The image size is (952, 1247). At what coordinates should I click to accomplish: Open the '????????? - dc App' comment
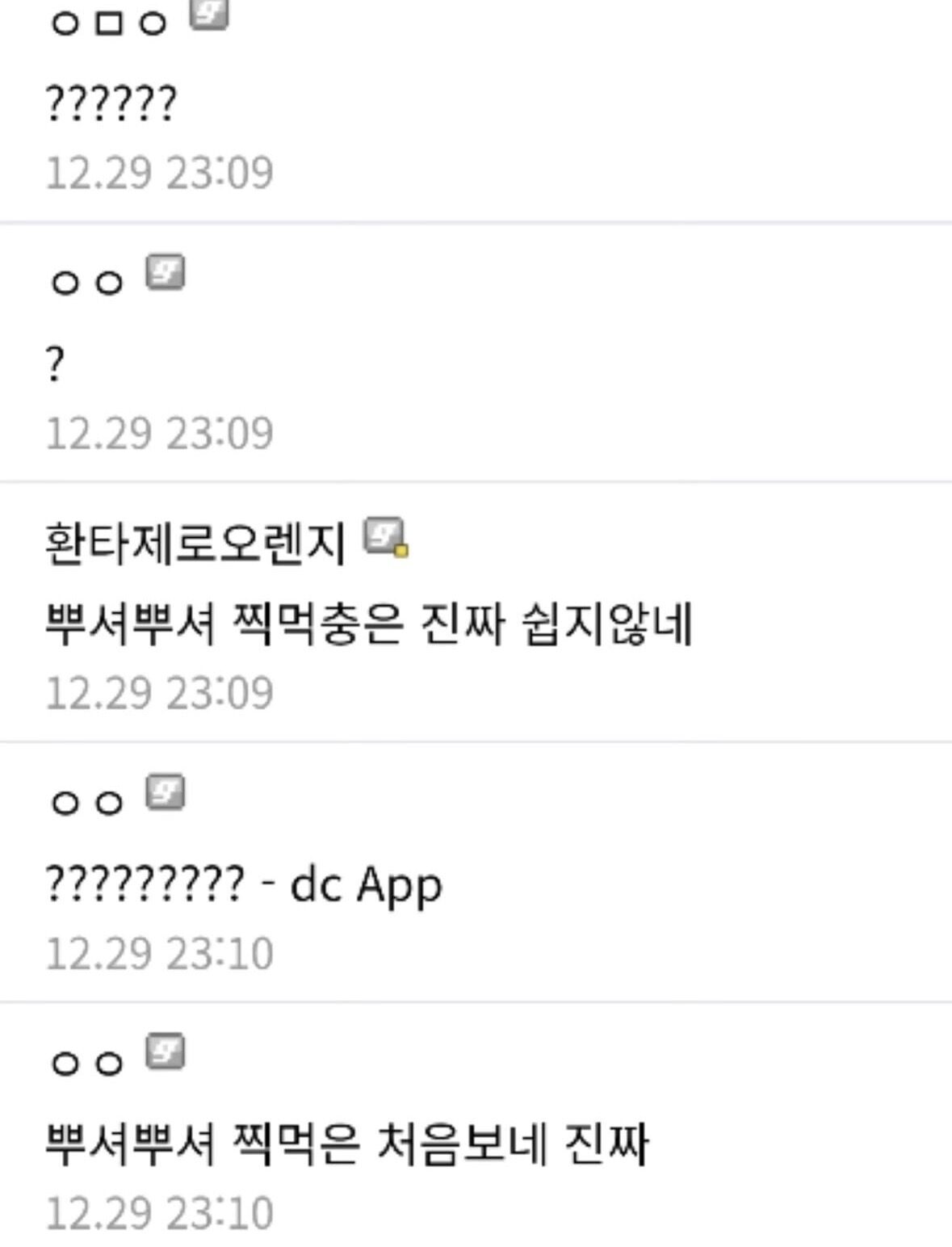click(x=243, y=884)
